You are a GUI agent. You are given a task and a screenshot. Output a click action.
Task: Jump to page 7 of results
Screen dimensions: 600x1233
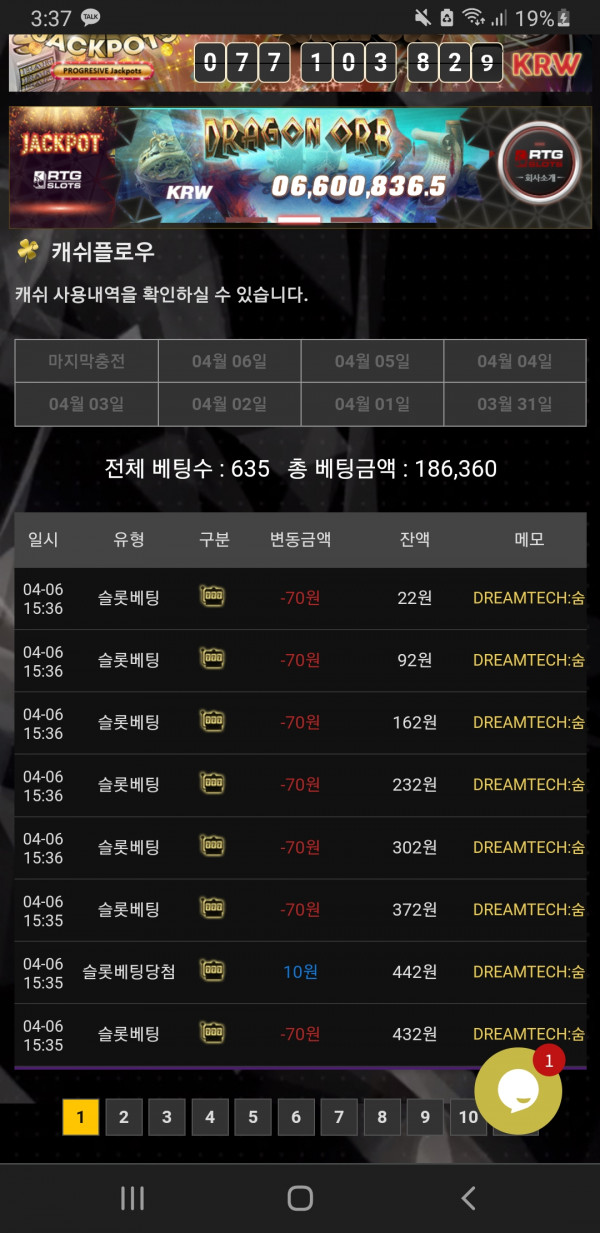pos(339,1117)
